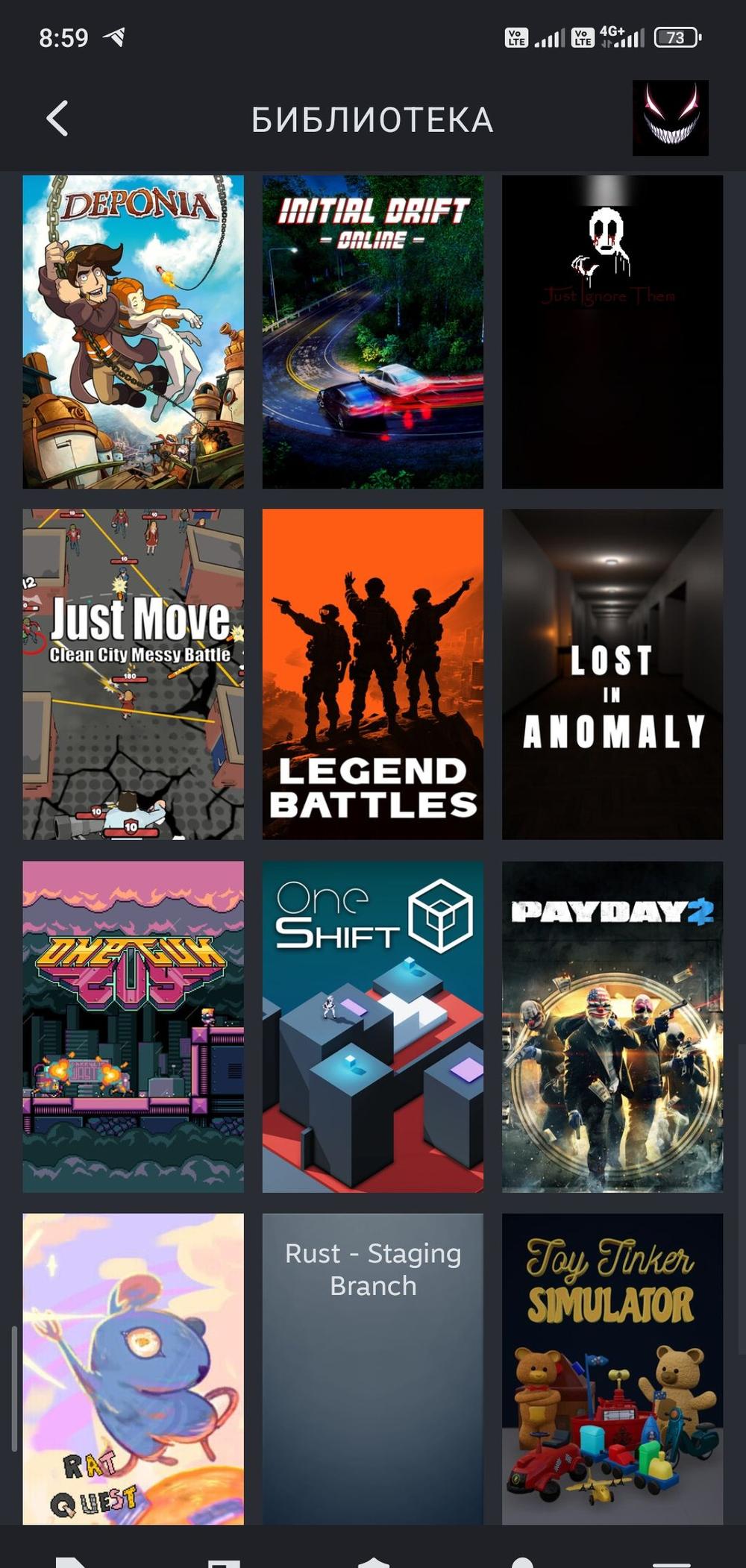Screen dimensions: 746x1568
Task: Select the Rat Quest game tile
Action: pos(133,1368)
